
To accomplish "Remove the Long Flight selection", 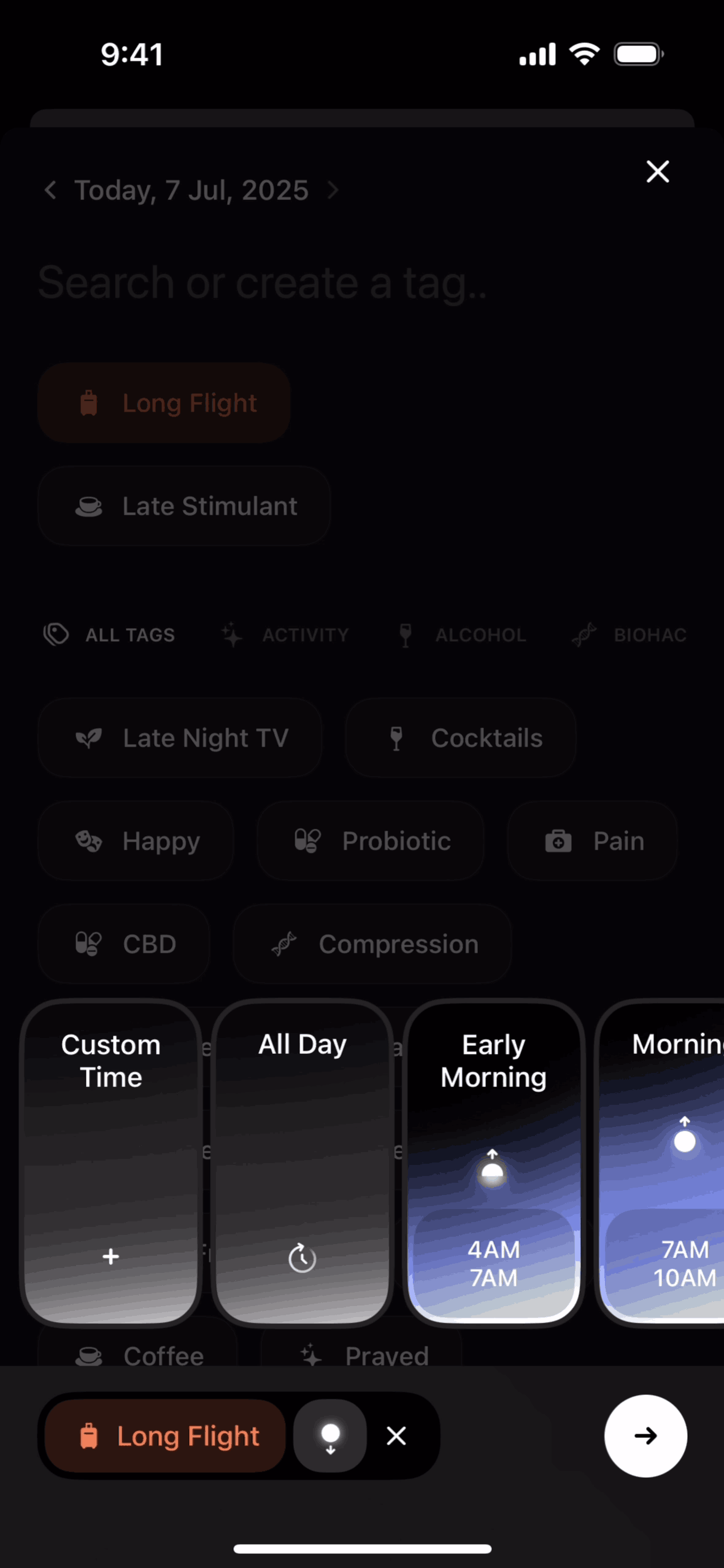I will [396, 1436].
